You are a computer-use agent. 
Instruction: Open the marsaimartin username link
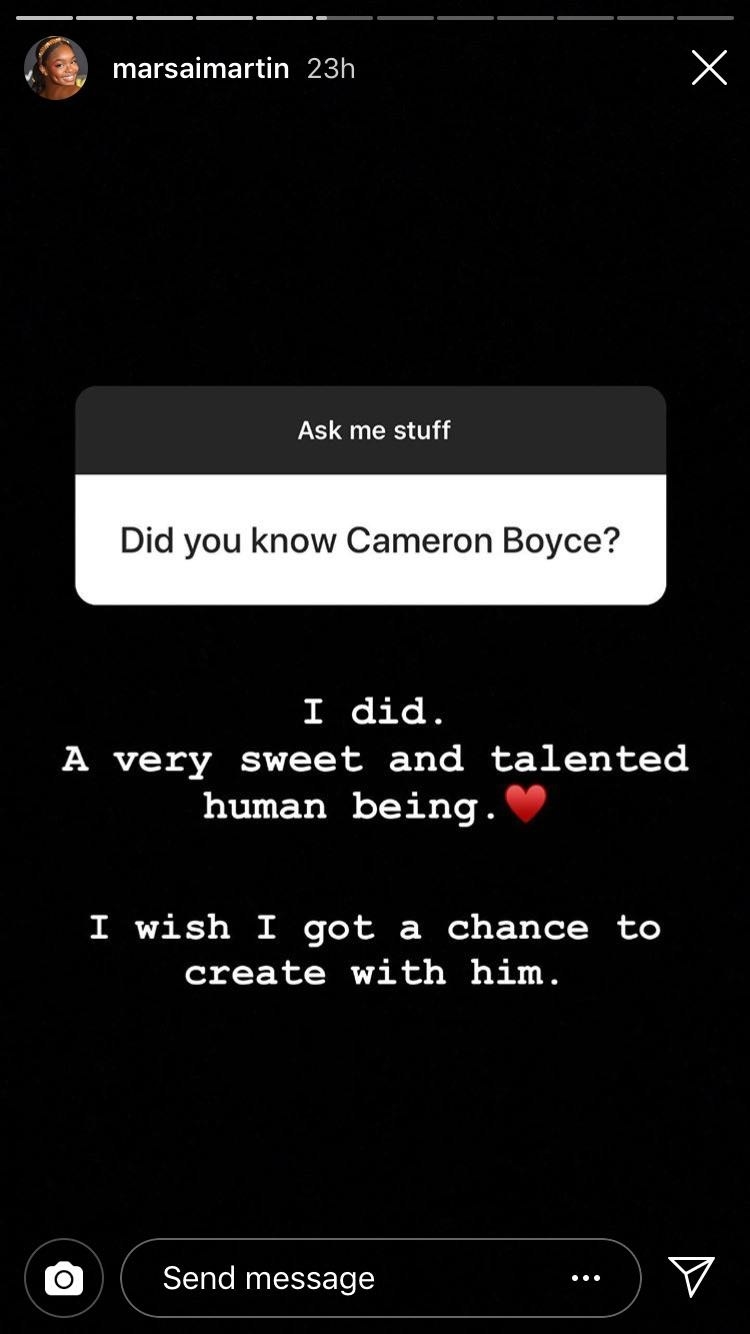click(201, 68)
